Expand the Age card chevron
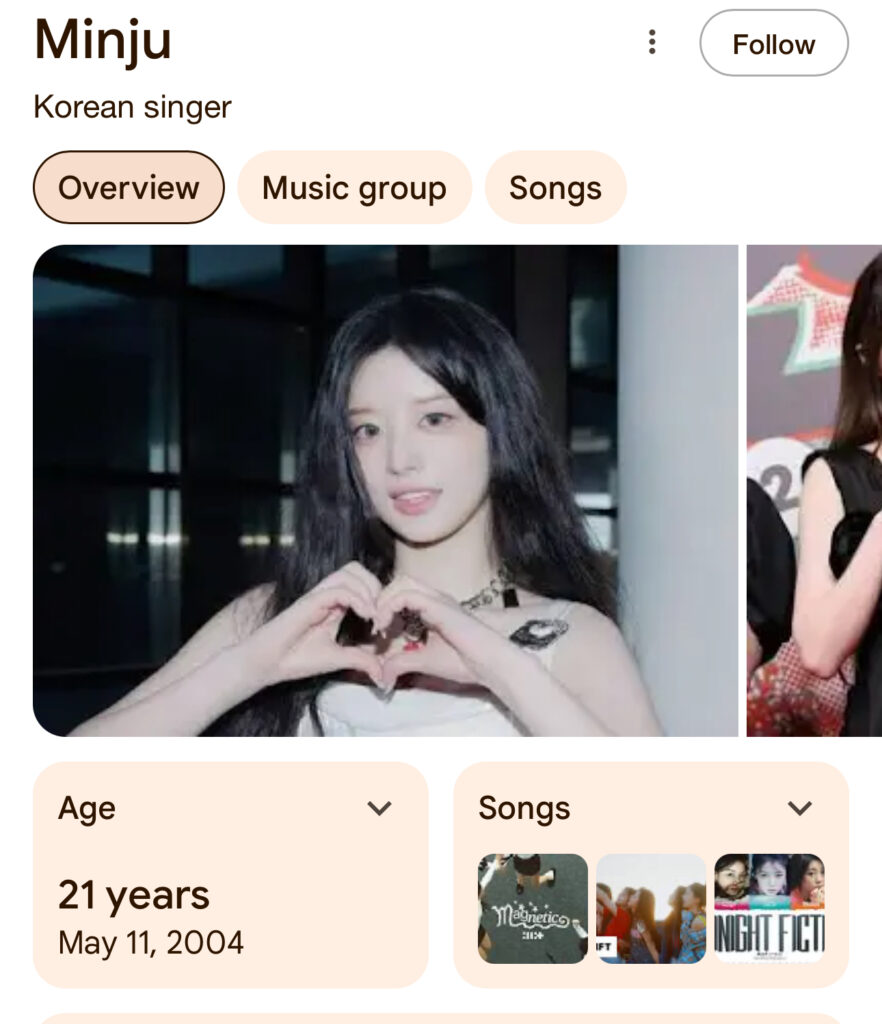This screenshot has width=882, height=1024. [379, 808]
